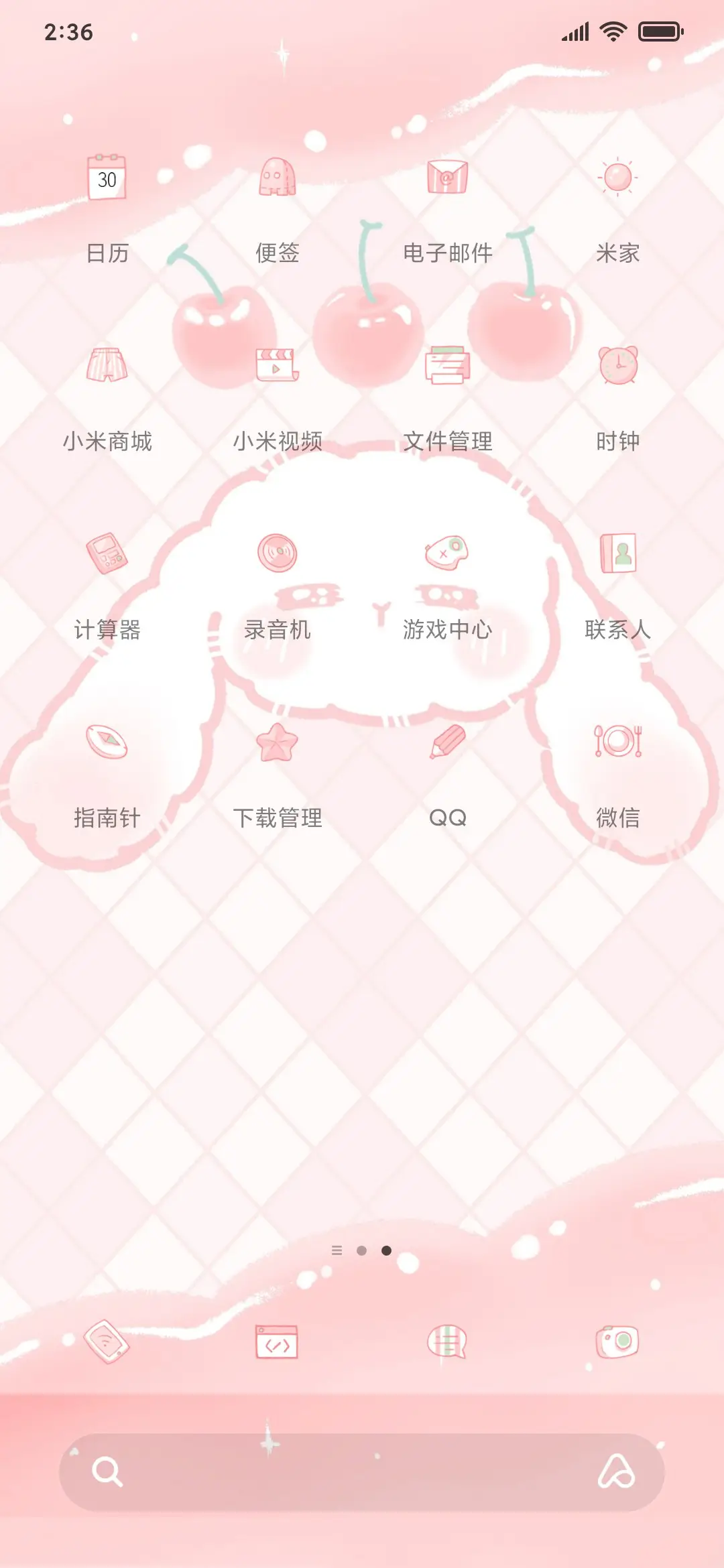Launch the 电子邮件 email app

click(x=448, y=178)
